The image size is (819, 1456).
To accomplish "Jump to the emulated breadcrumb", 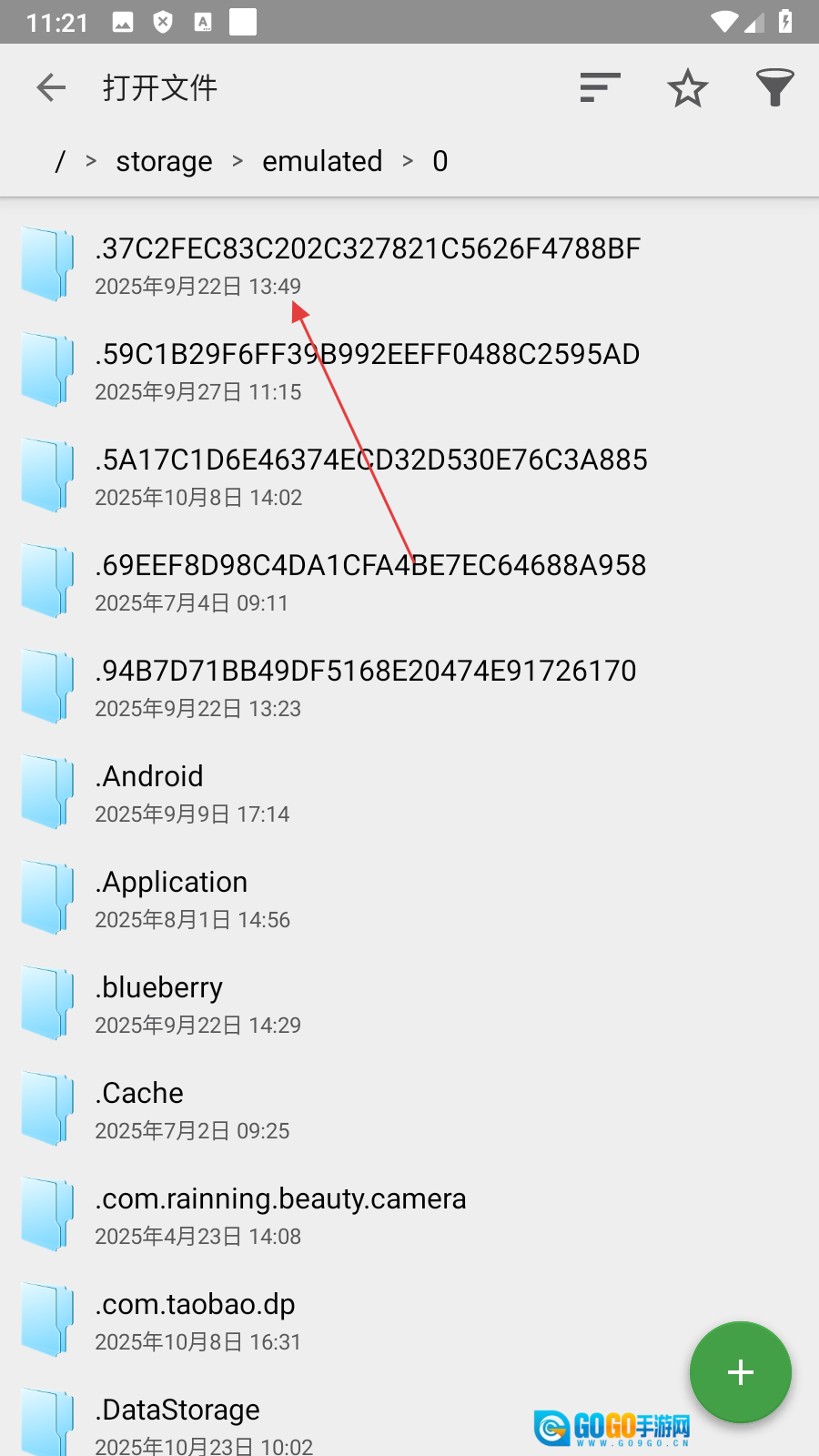I will click(322, 161).
